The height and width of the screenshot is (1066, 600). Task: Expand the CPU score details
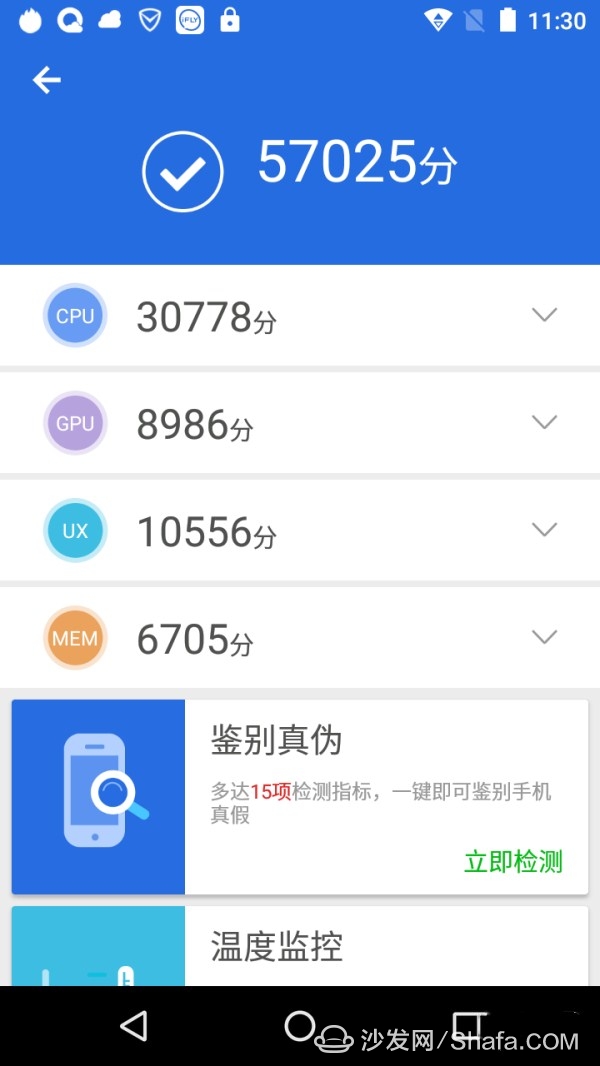click(544, 315)
